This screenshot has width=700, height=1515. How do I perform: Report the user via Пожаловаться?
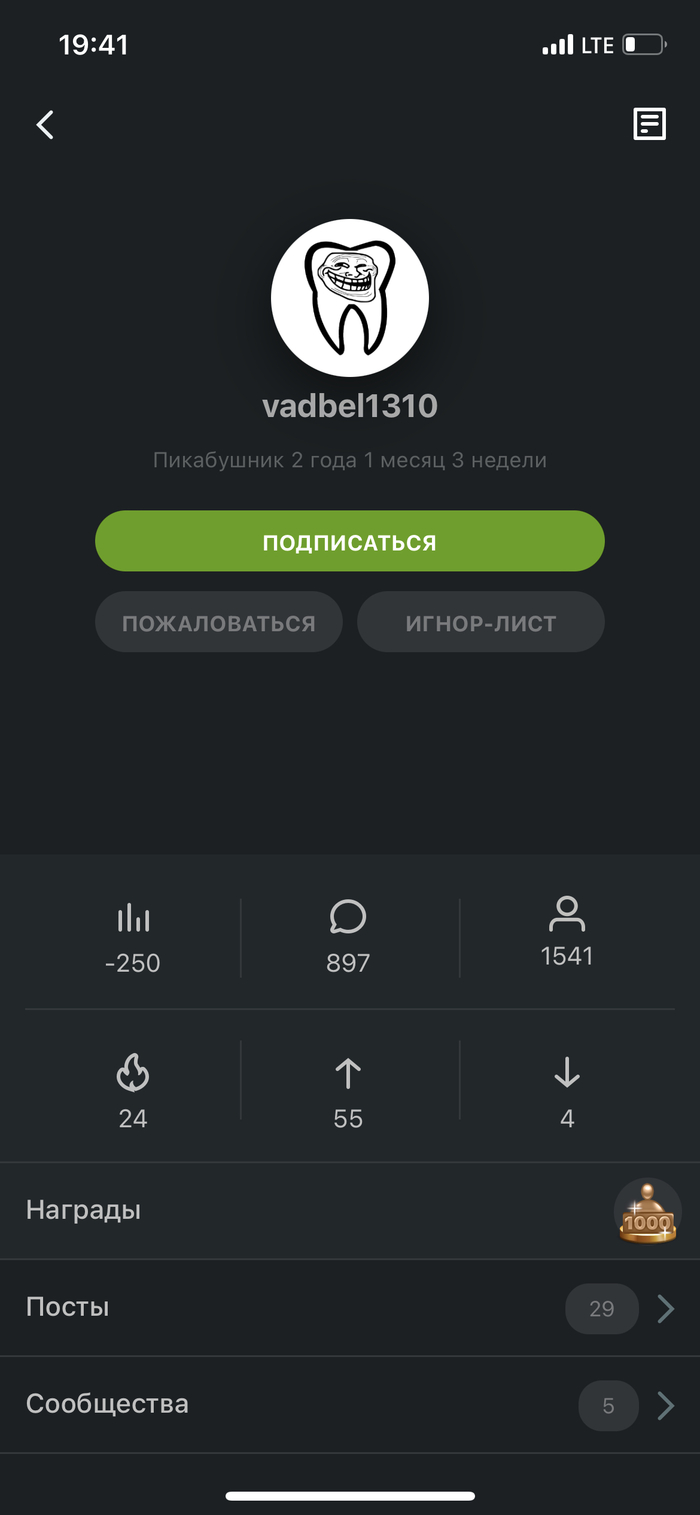[219, 623]
